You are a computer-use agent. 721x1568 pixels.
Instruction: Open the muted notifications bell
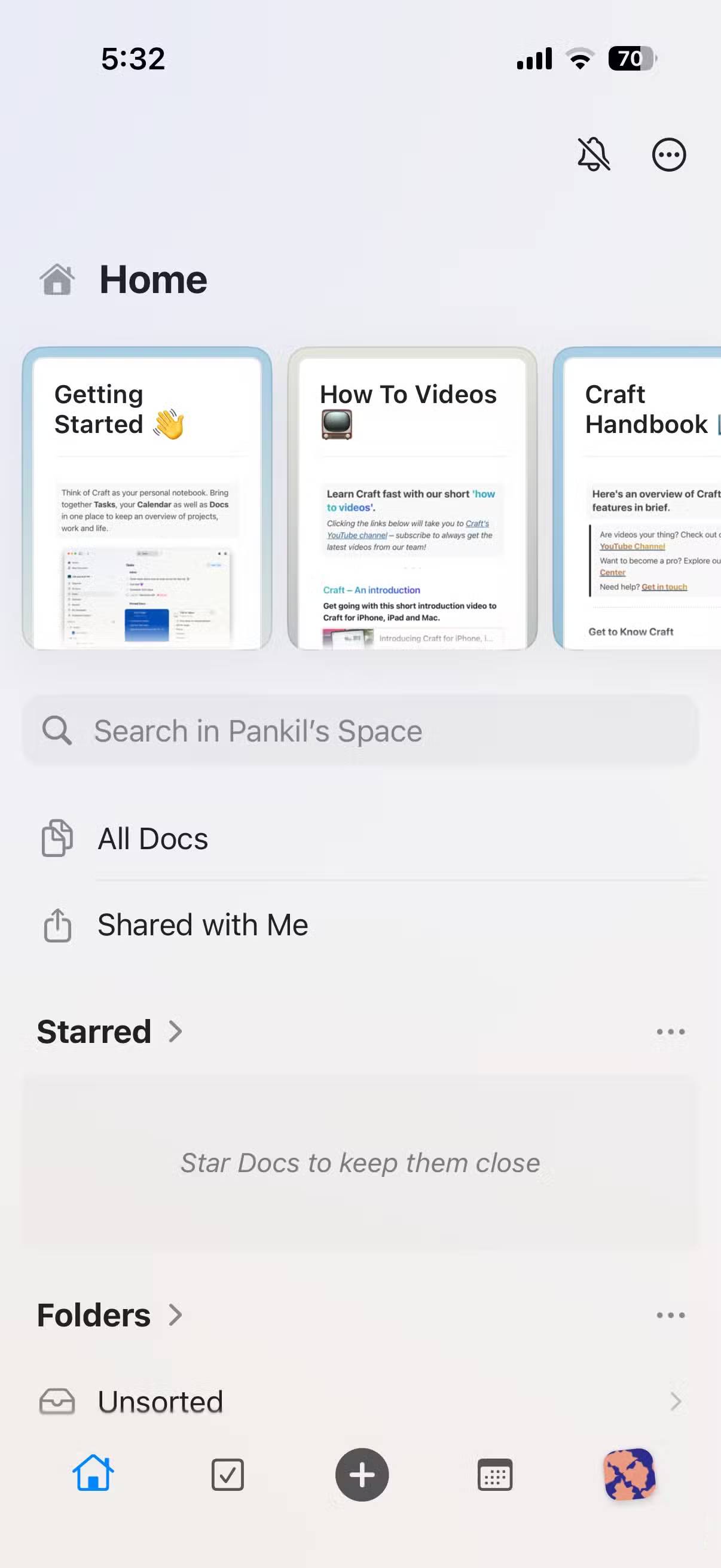(592, 155)
